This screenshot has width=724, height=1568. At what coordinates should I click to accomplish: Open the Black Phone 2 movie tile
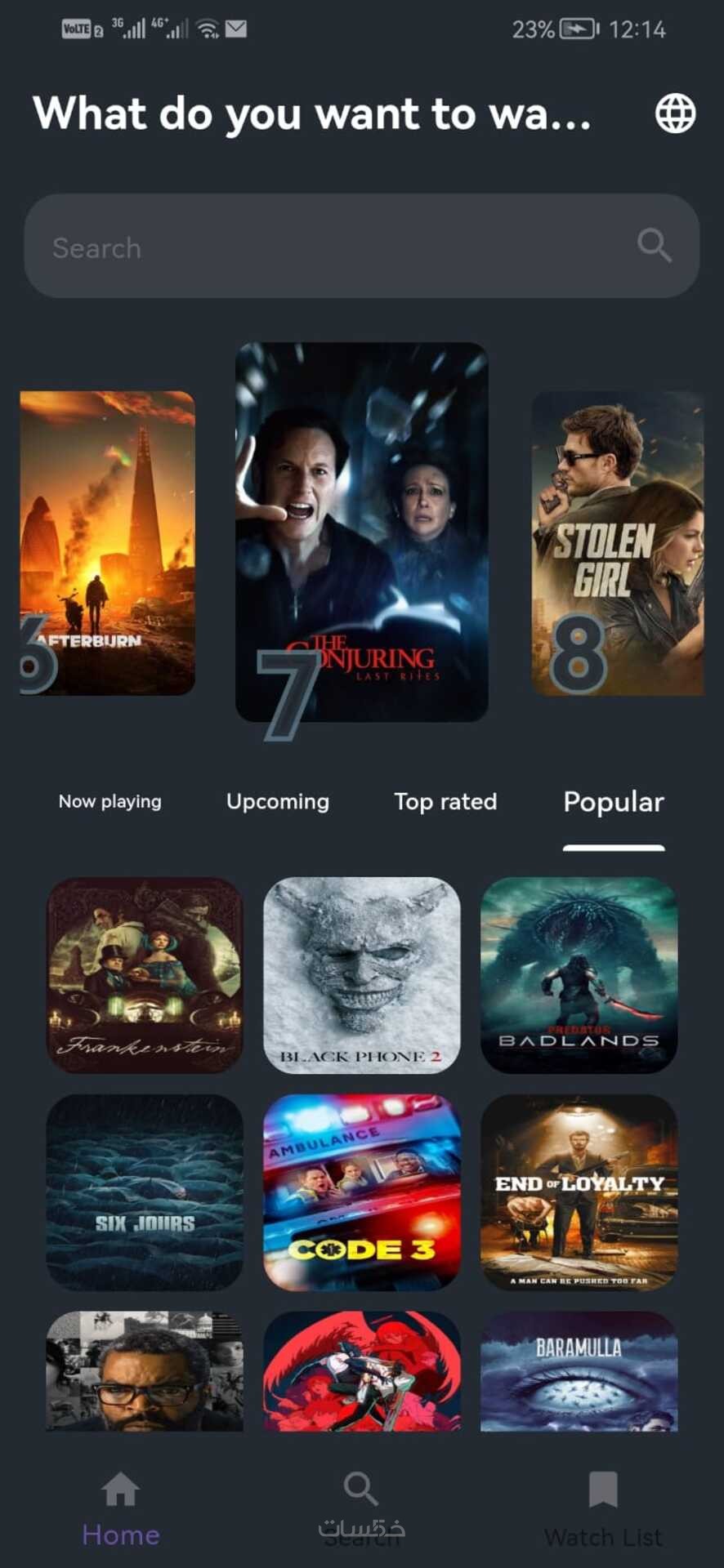[x=361, y=975]
